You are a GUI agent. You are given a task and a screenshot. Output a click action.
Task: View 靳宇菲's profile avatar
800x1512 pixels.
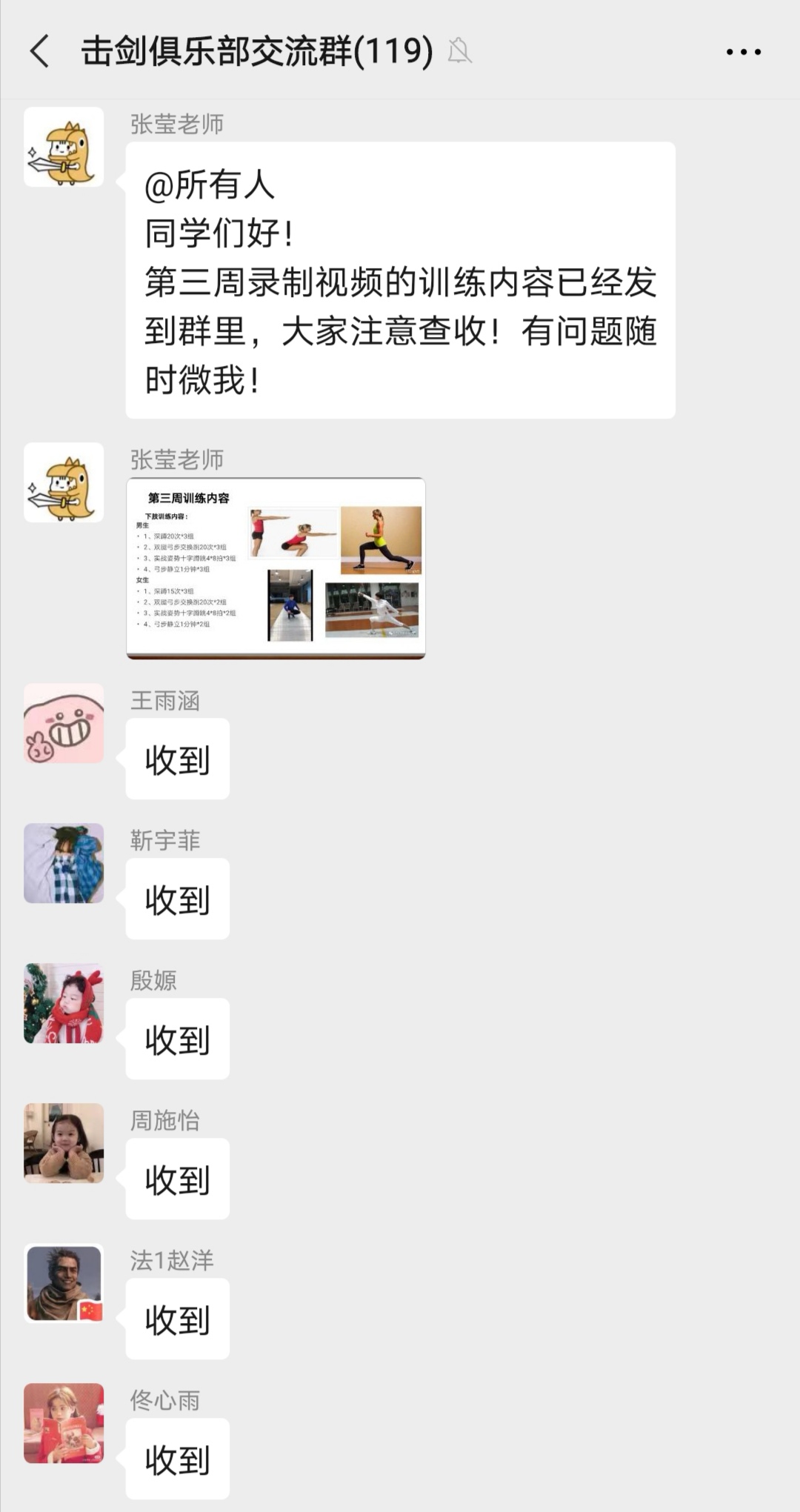tap(64, 863)
